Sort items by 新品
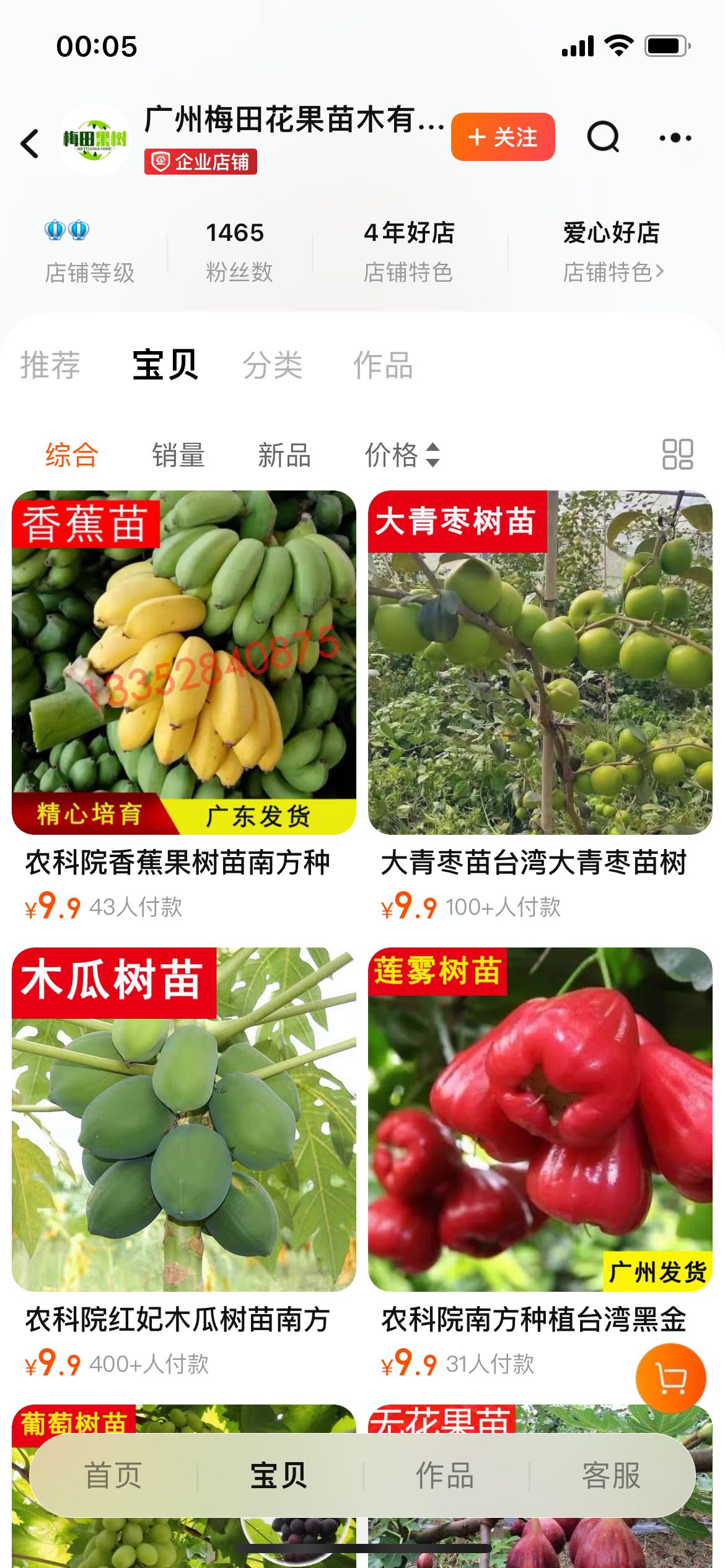This screenshot has height=1568, width=725. (x=284, y=455)
